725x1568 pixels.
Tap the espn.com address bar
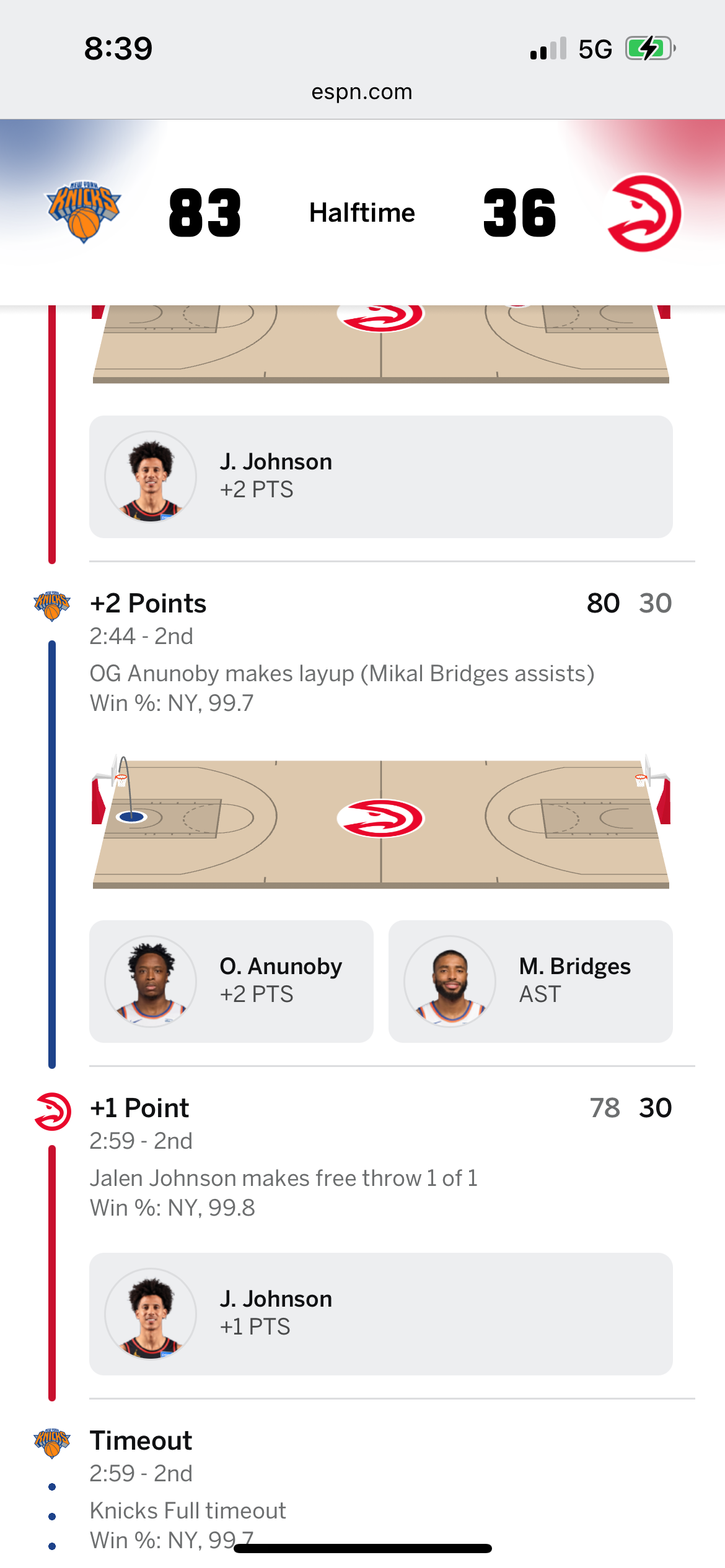coord(362,92)
